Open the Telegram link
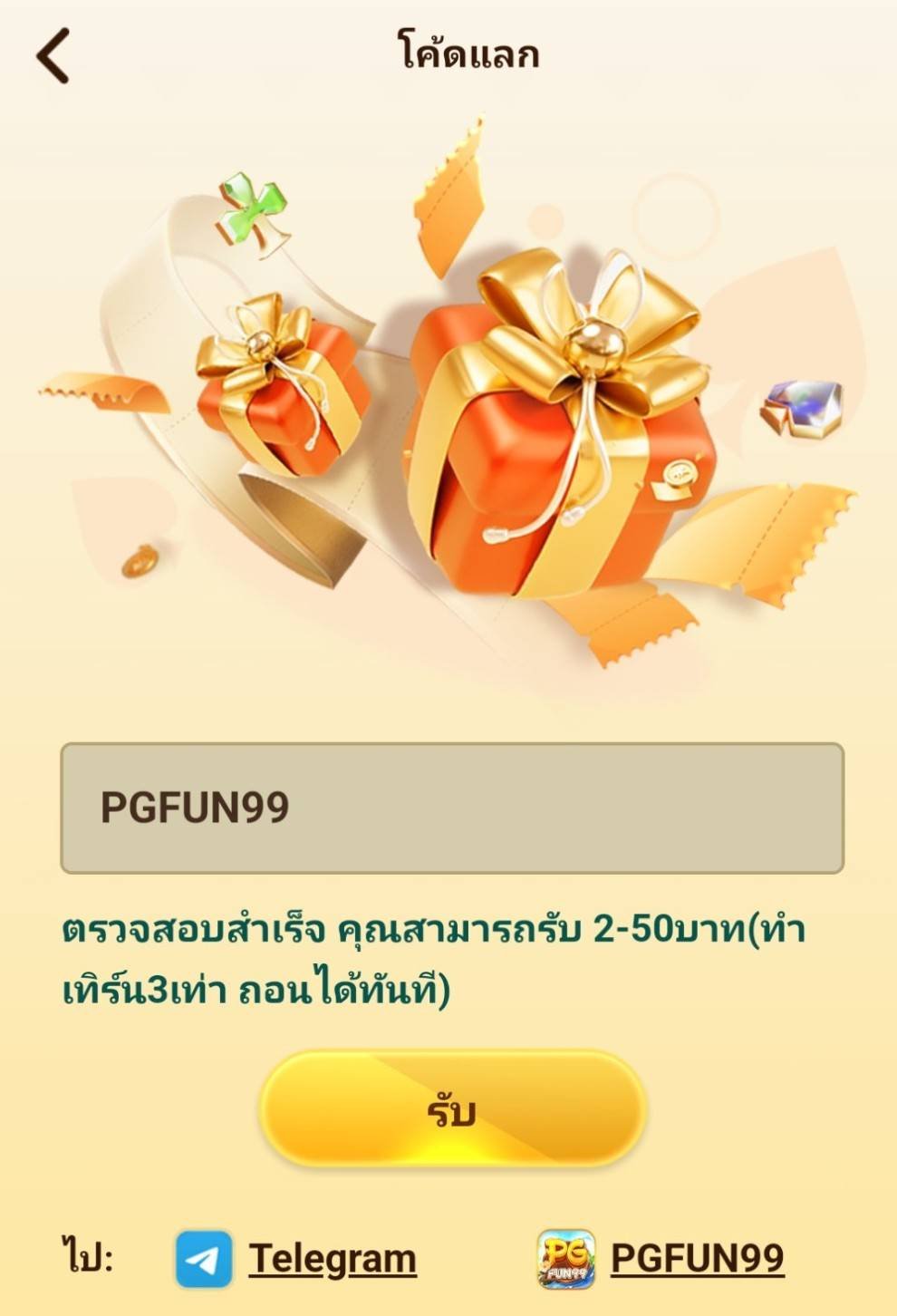 [x=332, y=1258]
